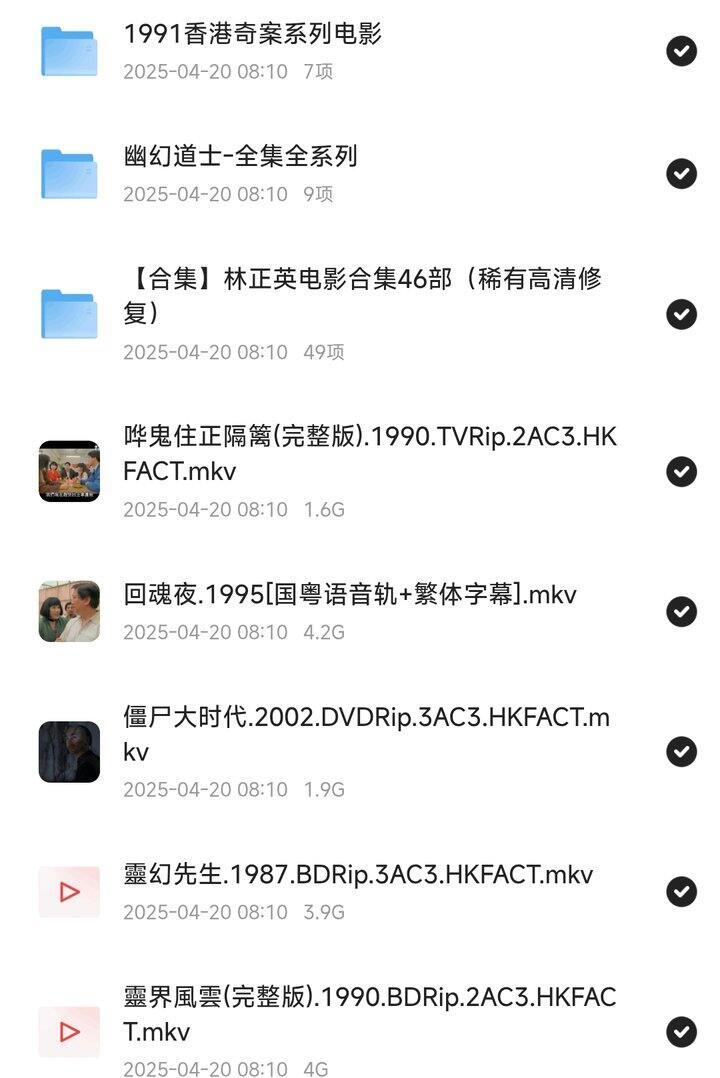Viewport: 720px width, 1078px height.
Task: Toggle the checkbox beside 僵尸大时代.2002
Action: (682, 751)
